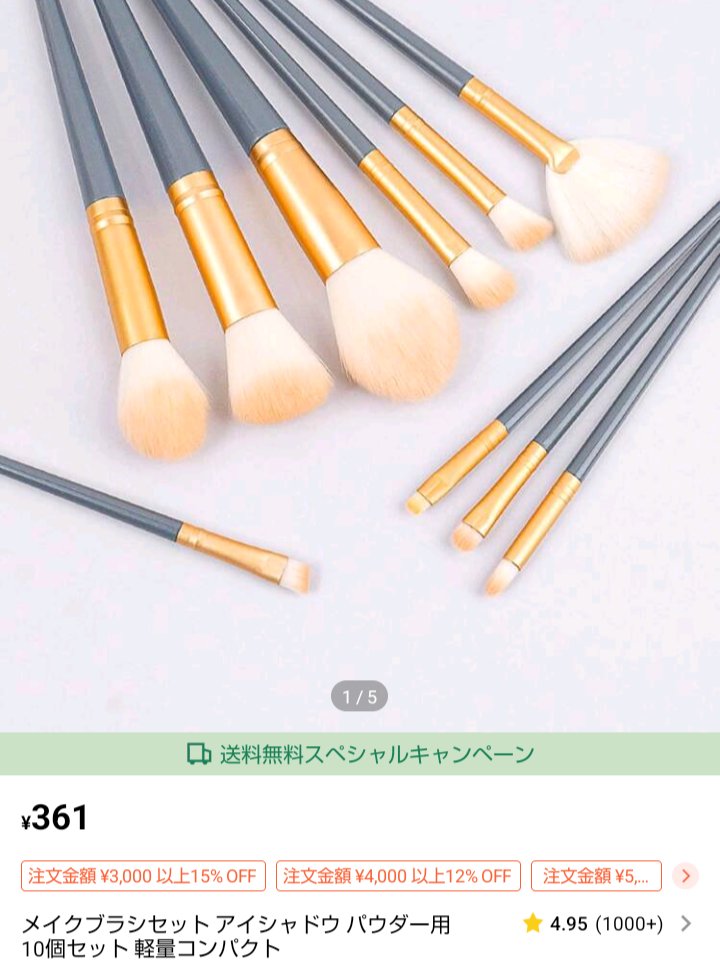The image size is (720, 960).
Task: Open the 4.95 (1000+) rating reviews
Action: (x=606, y=924)
